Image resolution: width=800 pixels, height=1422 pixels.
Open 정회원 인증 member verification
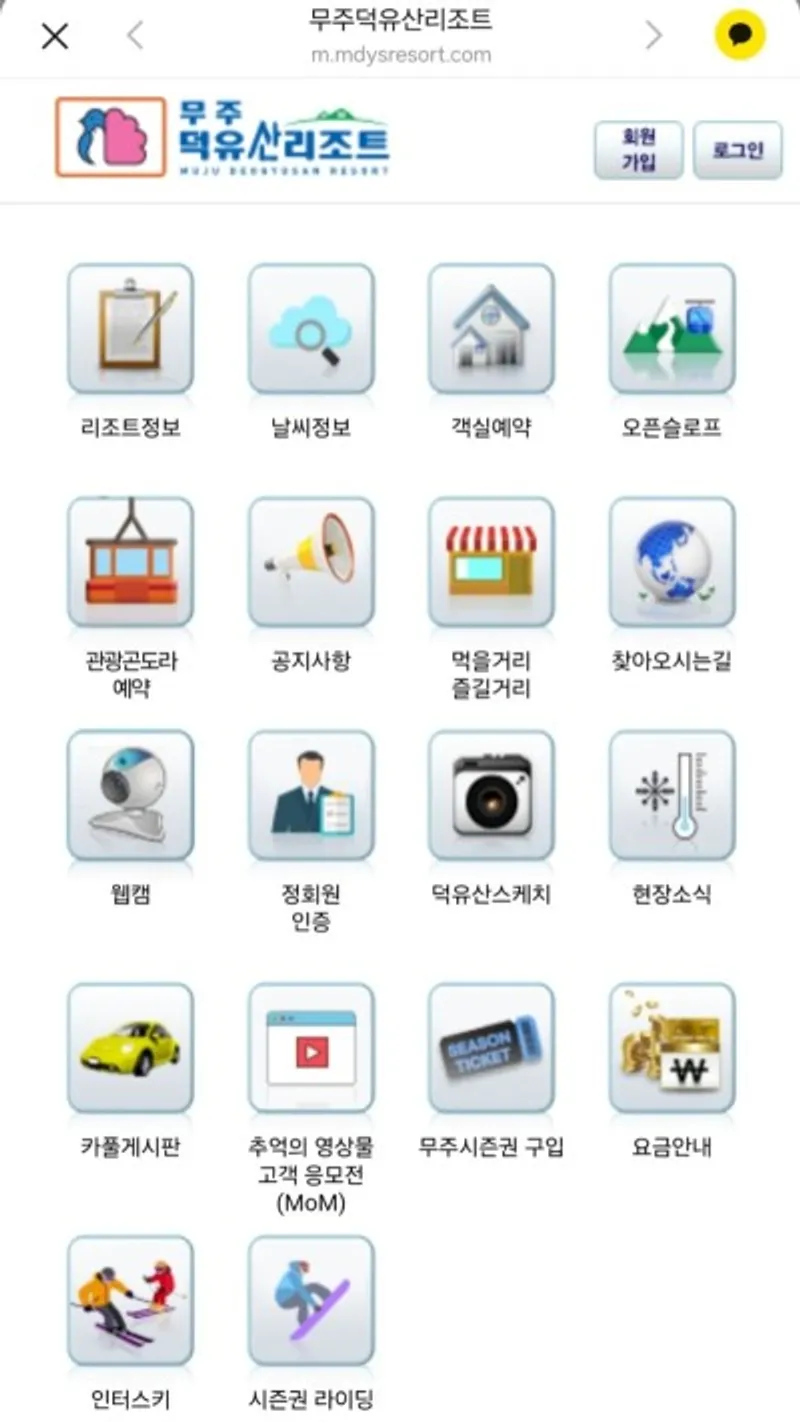tap(311, 795)
